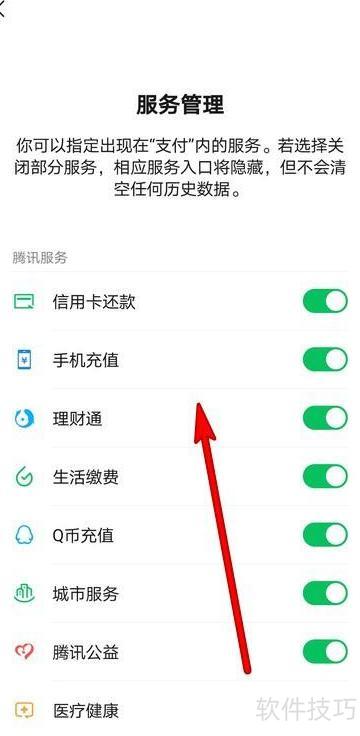Switch off 理财通 in the payment services
The image size is (360, 736).
point(325,418)
